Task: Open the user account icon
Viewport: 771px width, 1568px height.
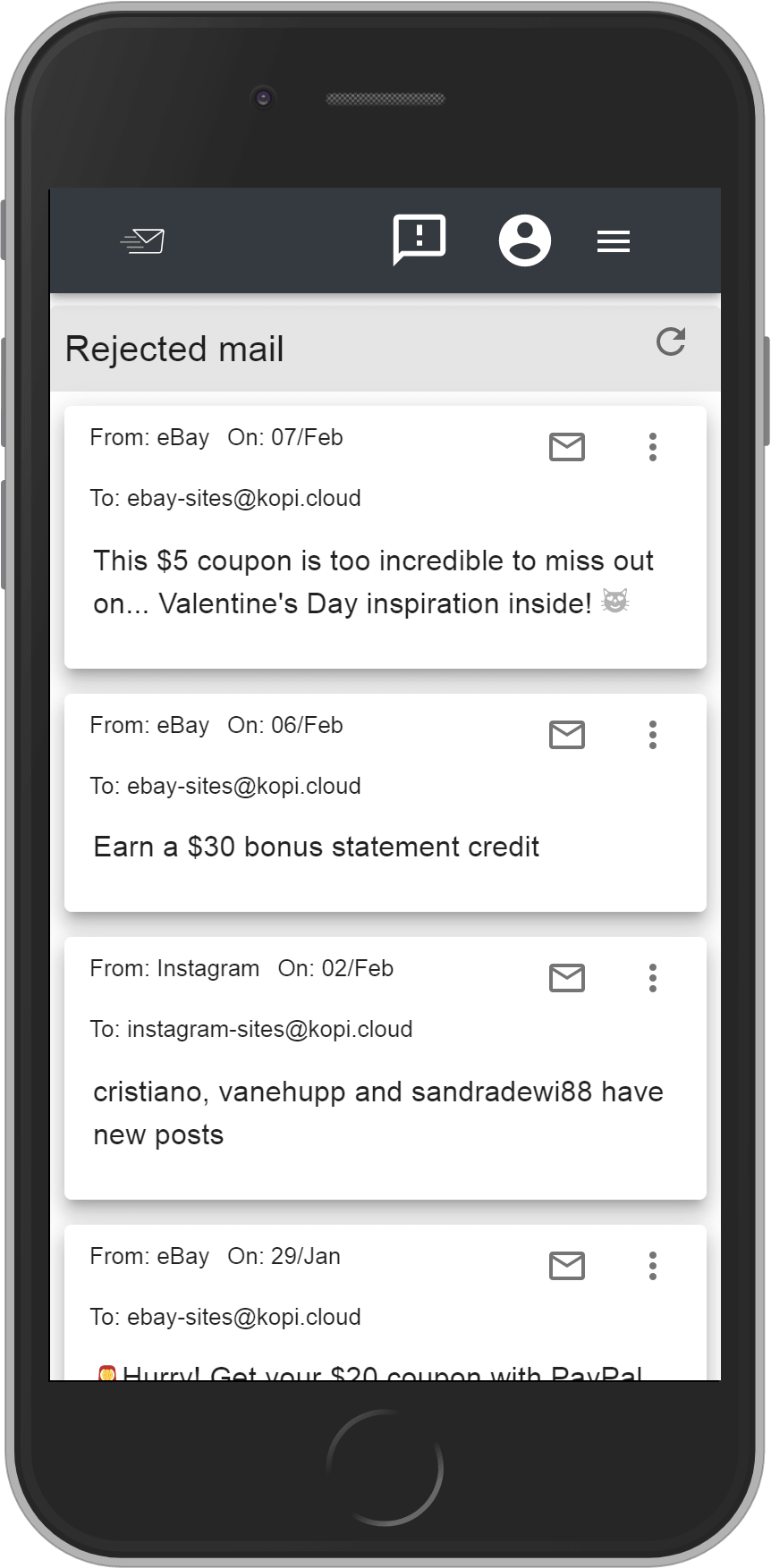Action: point(525,240)
